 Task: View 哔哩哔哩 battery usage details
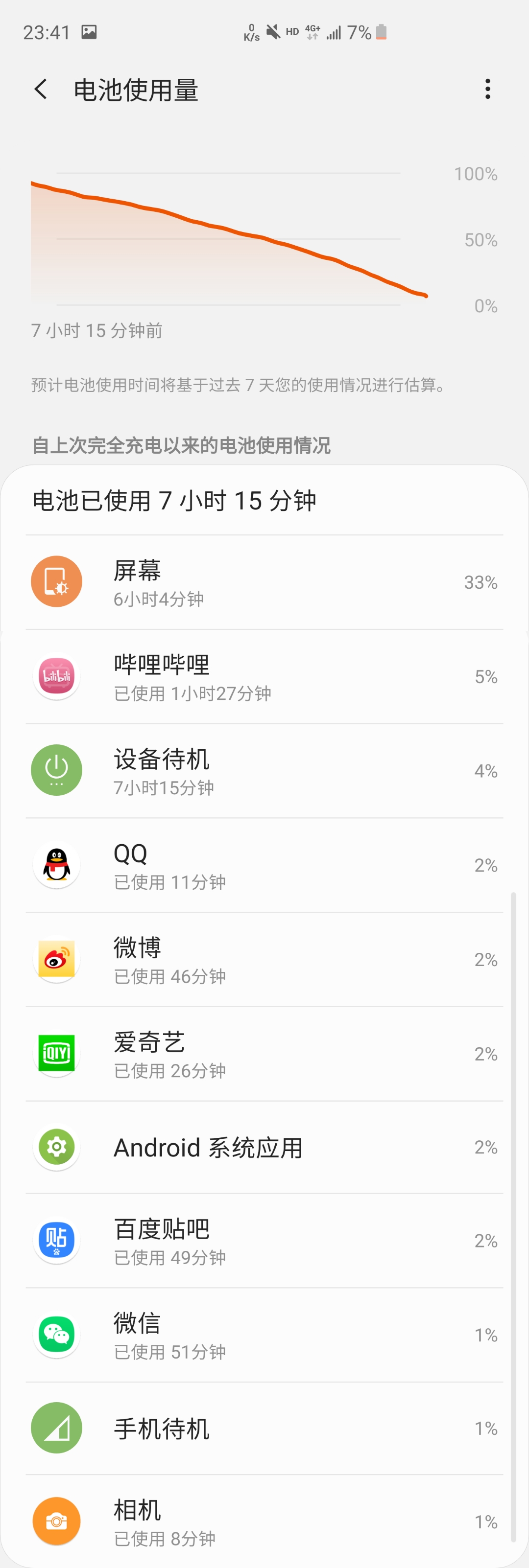[x=264, y=677]
